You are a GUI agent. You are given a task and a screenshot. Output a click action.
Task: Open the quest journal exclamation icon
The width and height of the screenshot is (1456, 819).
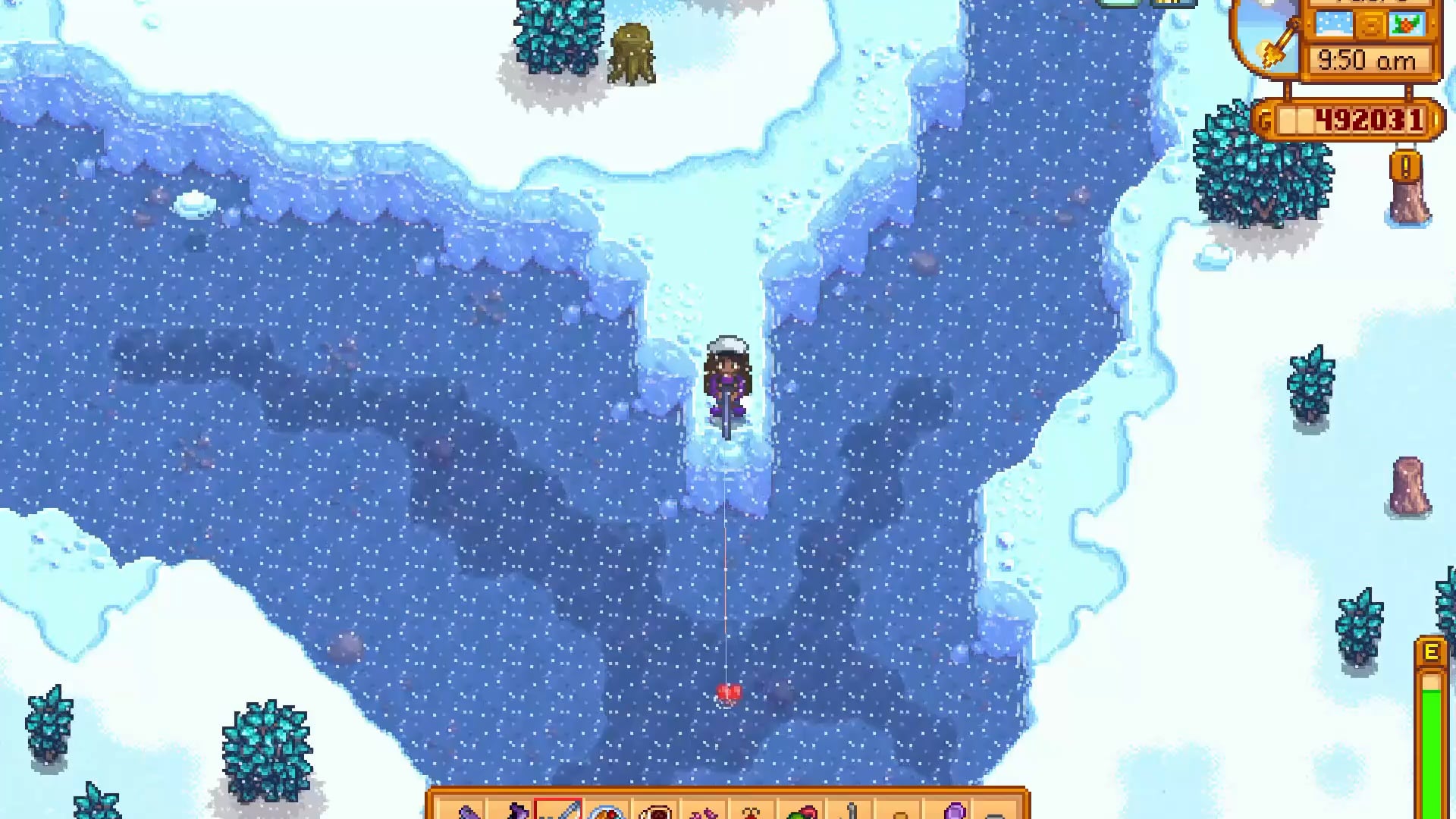pos(1405,167)
